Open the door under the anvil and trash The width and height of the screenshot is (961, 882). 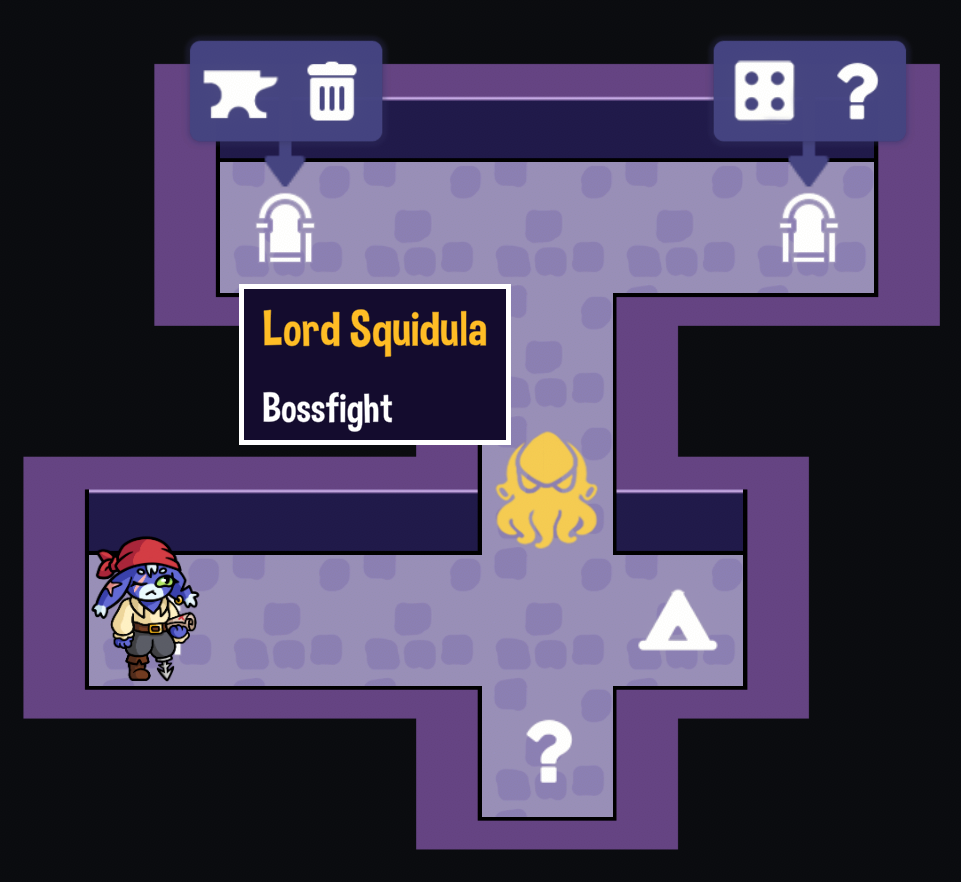tap(286, 229)
